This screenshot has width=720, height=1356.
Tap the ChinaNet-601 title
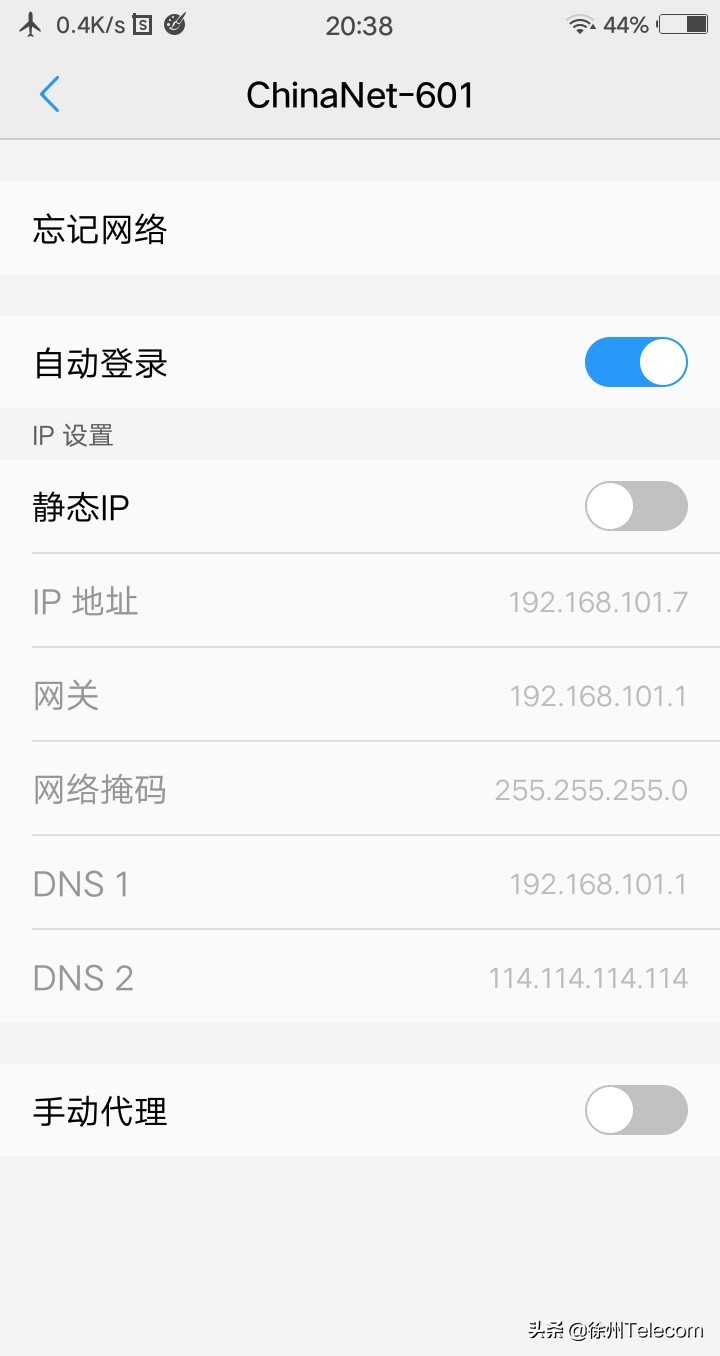point(360,94)
